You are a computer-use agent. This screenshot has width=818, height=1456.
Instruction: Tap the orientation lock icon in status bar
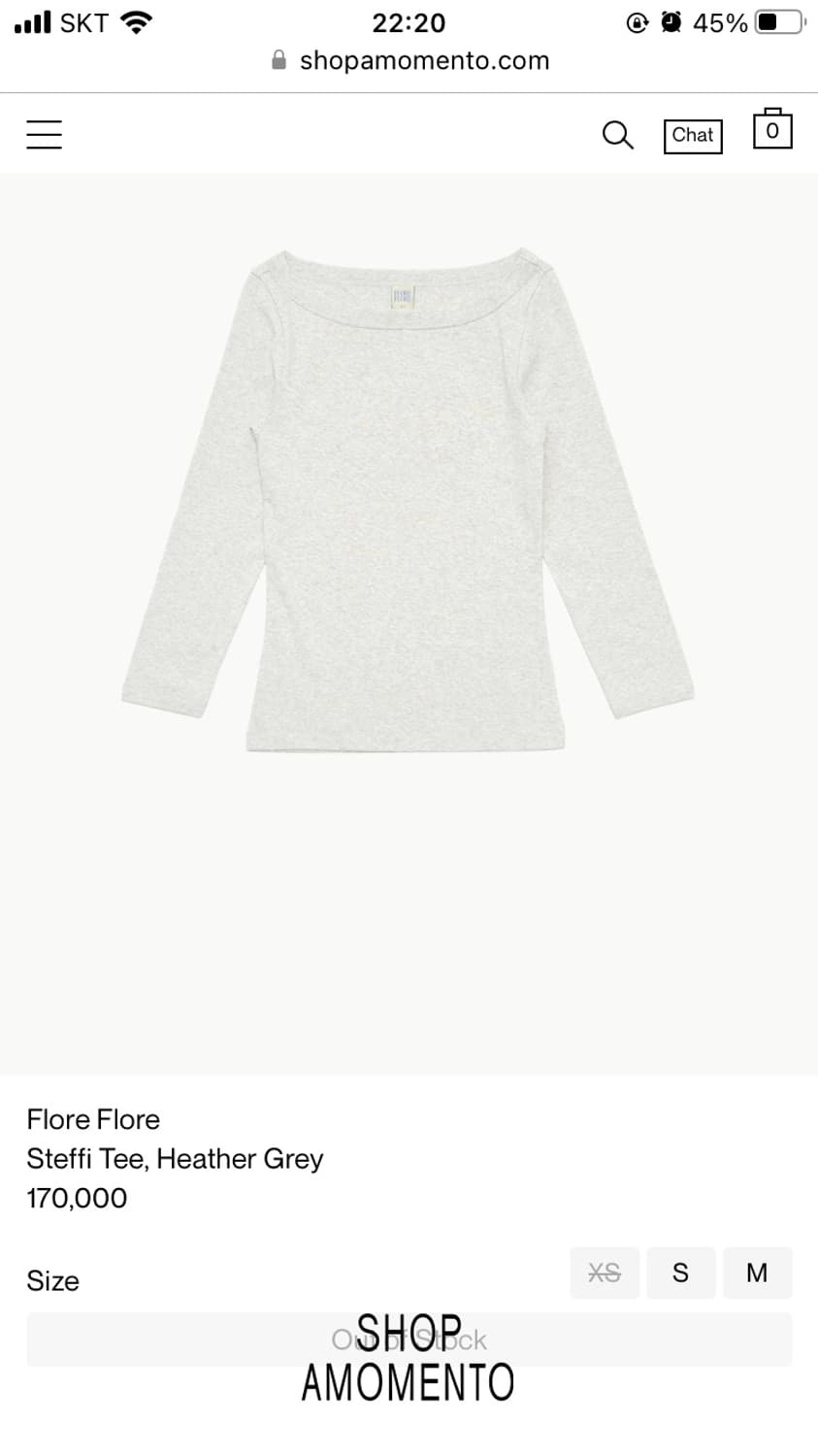(x=637, y=21)
